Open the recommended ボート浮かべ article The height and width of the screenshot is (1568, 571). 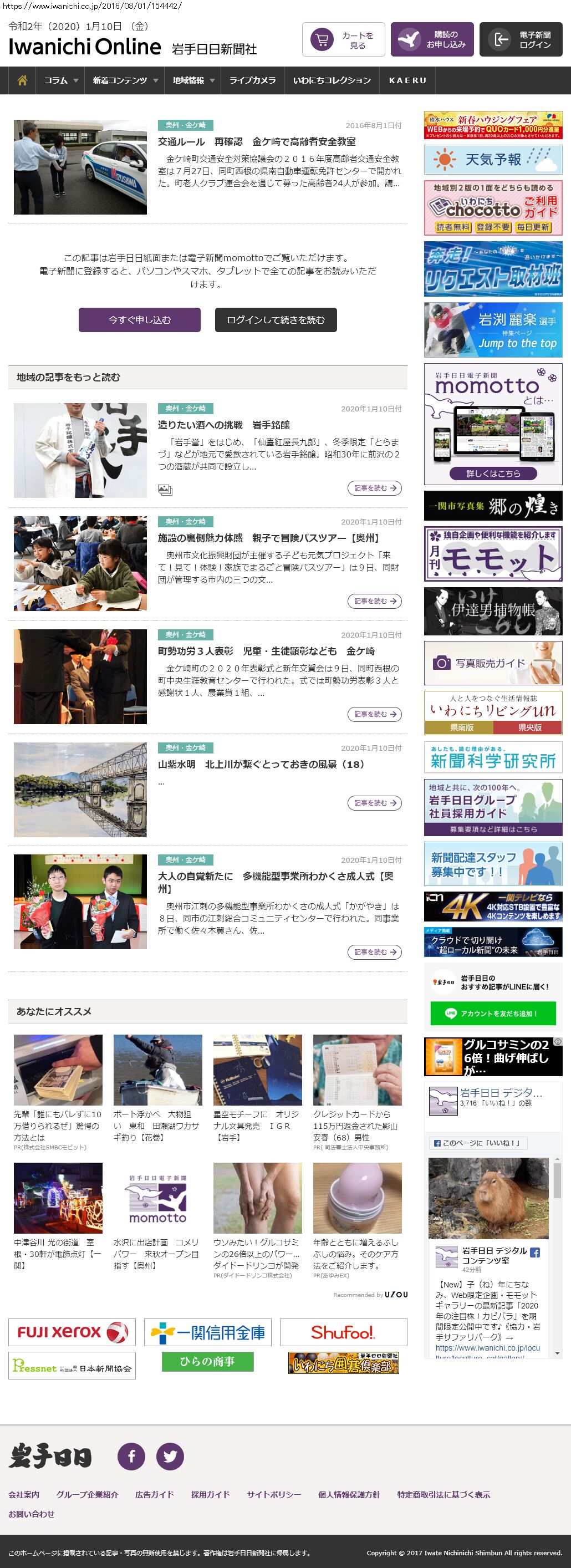[157, 1126]
